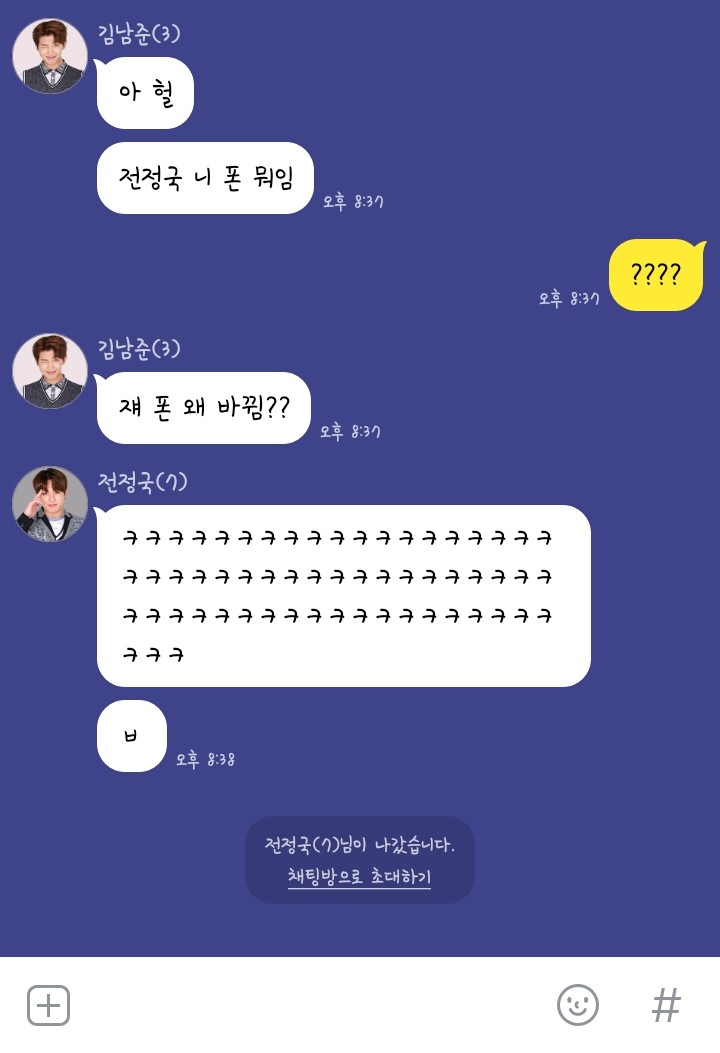Open the emoticon picker
This screenshot has height=1053, width=720.
coord(578,1005)
